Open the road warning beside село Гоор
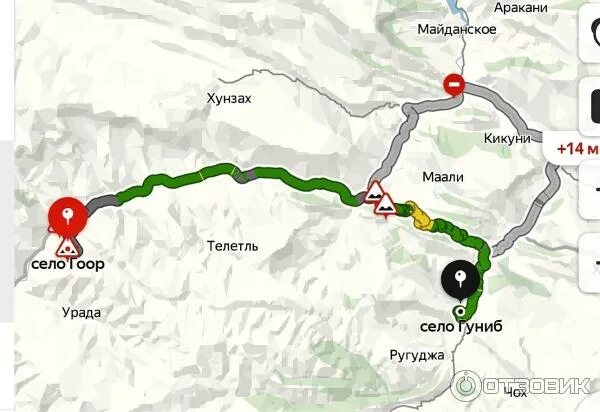This screenshot has width=600, height=412. pyautogui.click(x=67, y=246)
